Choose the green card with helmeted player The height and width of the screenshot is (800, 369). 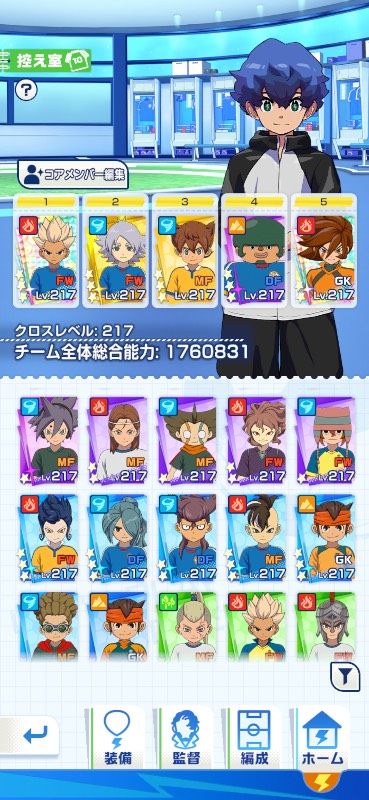326,626
